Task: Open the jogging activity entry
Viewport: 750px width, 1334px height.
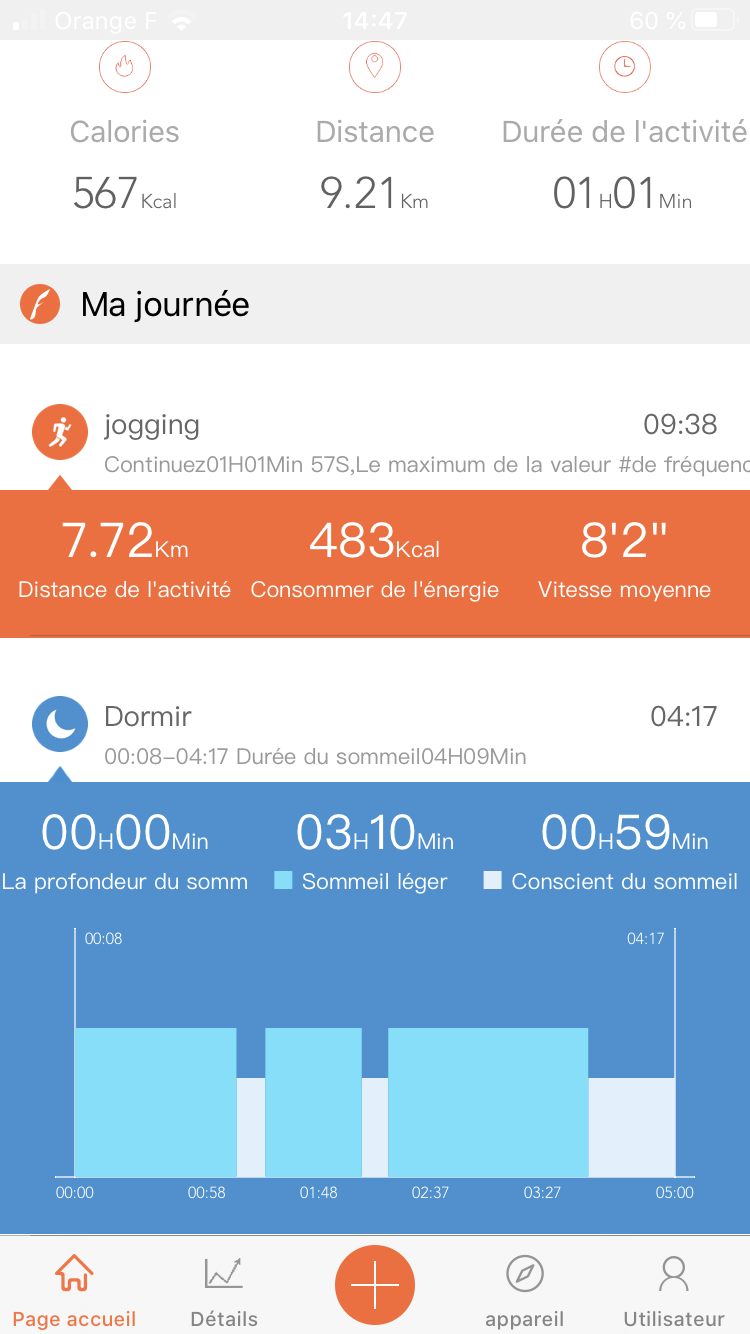Action: [x=375, y=441]
